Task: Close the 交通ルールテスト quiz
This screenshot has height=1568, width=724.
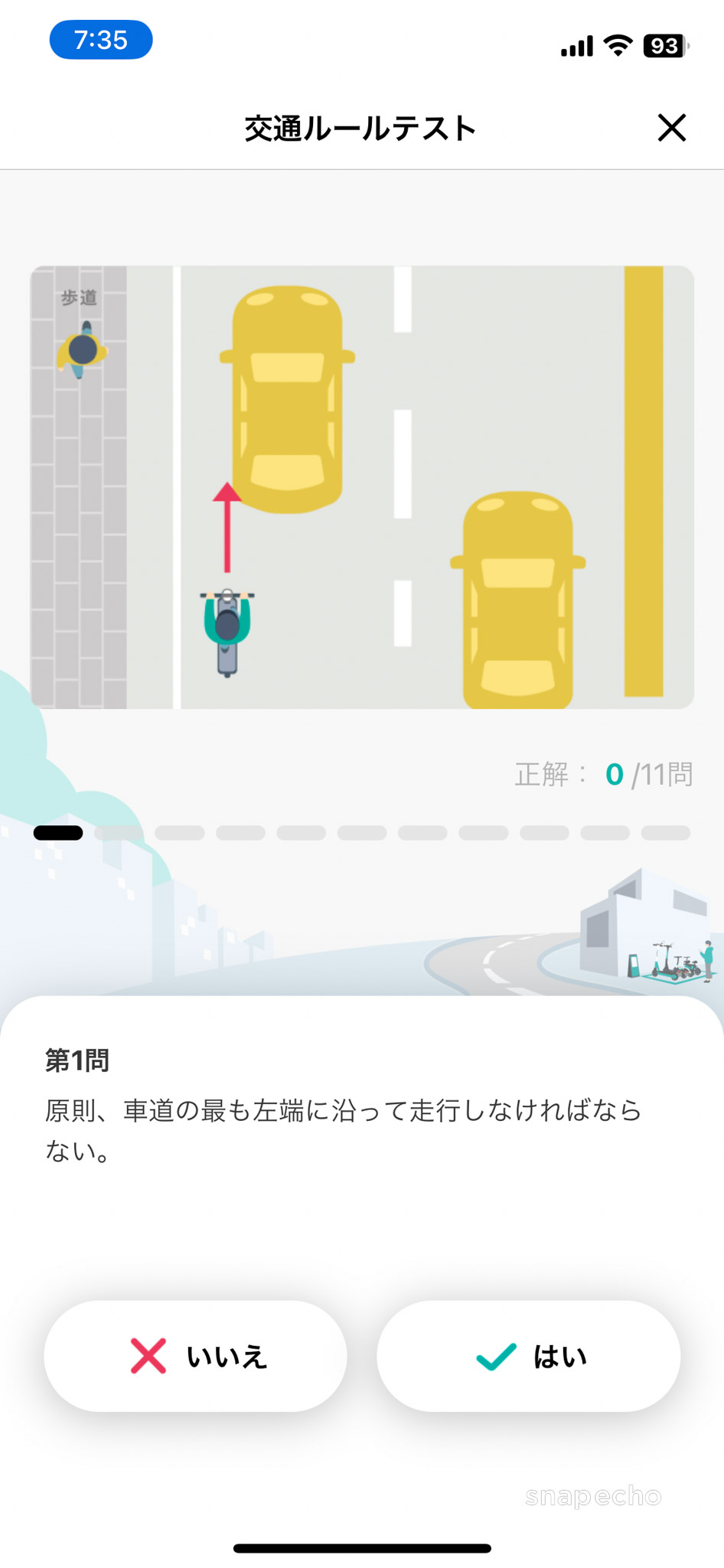Action: pos(672,128)
